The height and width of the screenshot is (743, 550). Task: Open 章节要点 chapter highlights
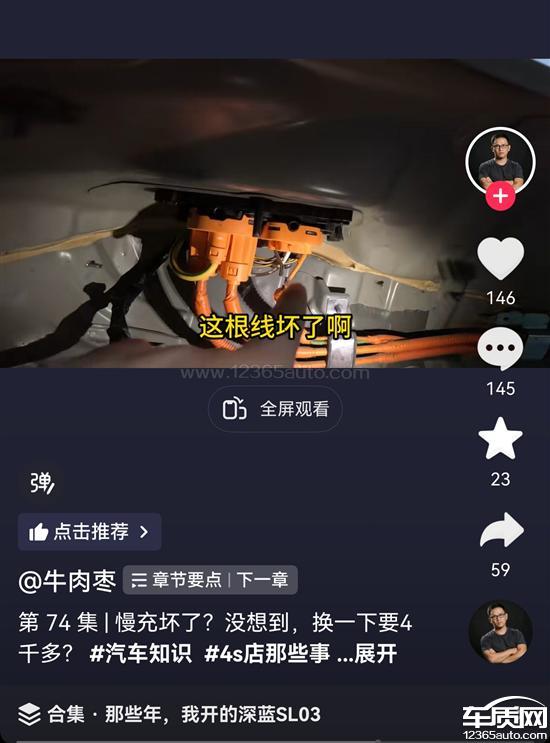[x=176, y=580]
